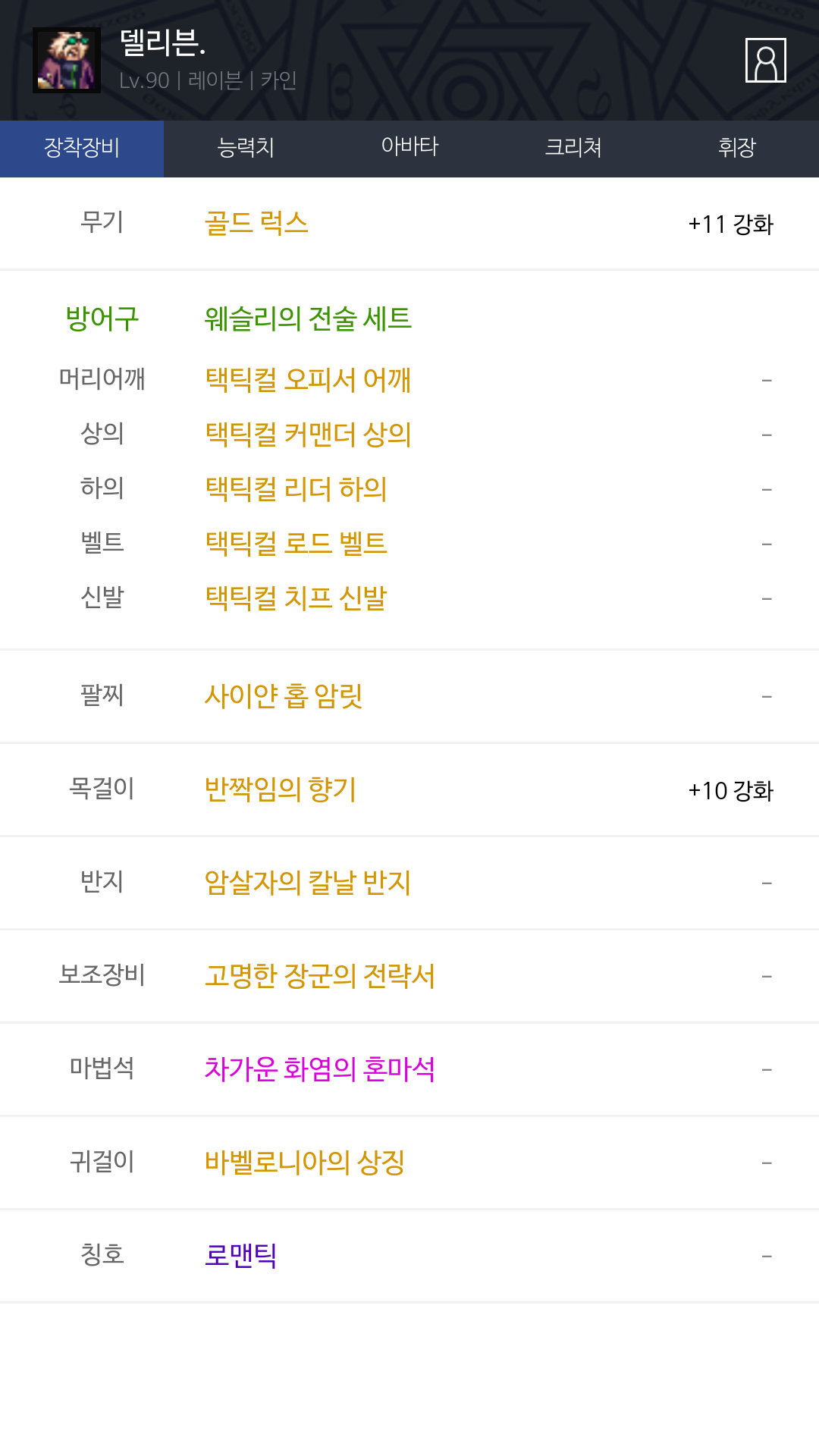The height and width of the screenshot is (1456, 819).
Task: Open 택틱컬 로드 벨트 item
Action: click(x=296, y=544)
